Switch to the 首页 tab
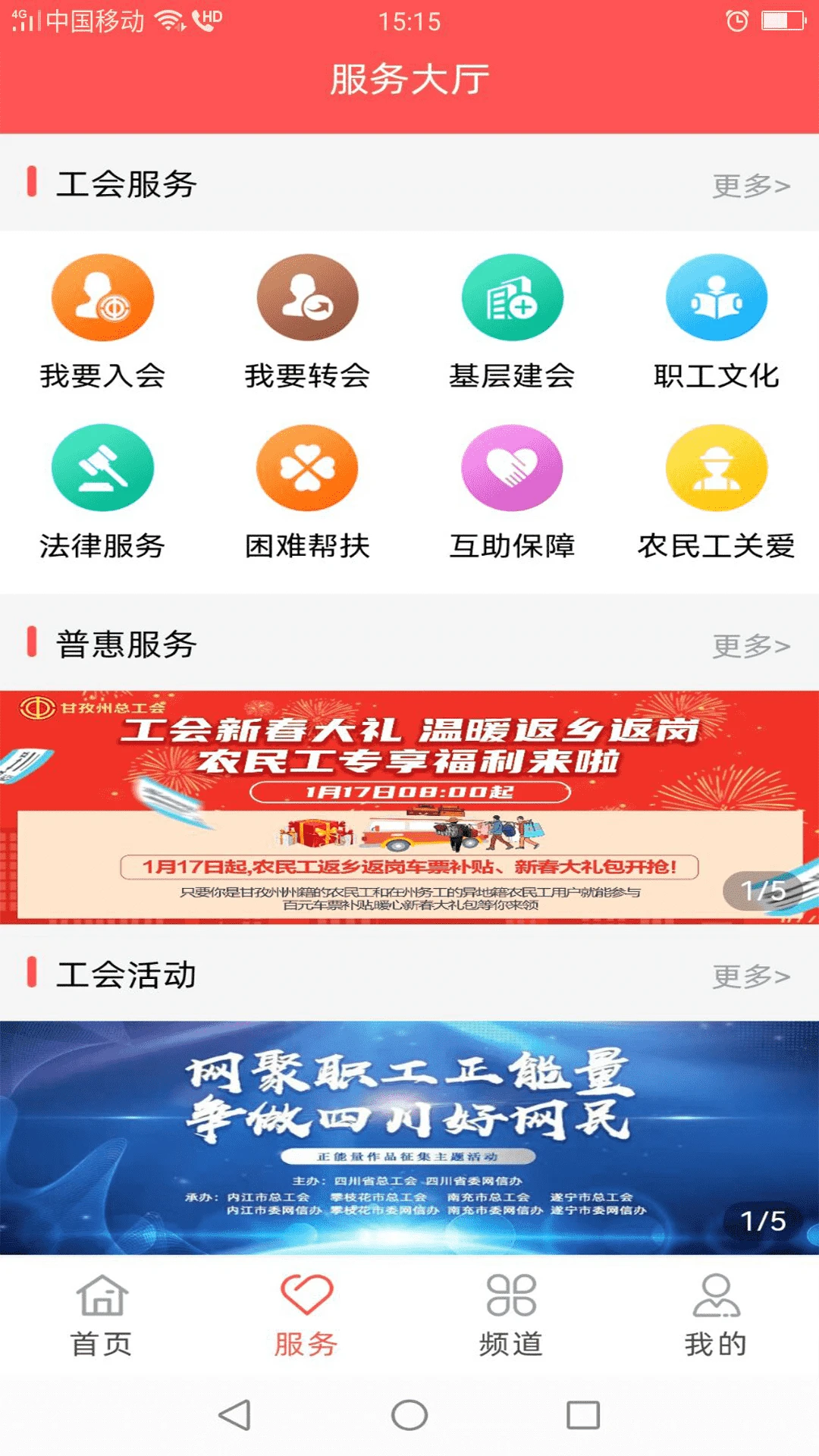 pyautogui.click(x=102, y=1316)
